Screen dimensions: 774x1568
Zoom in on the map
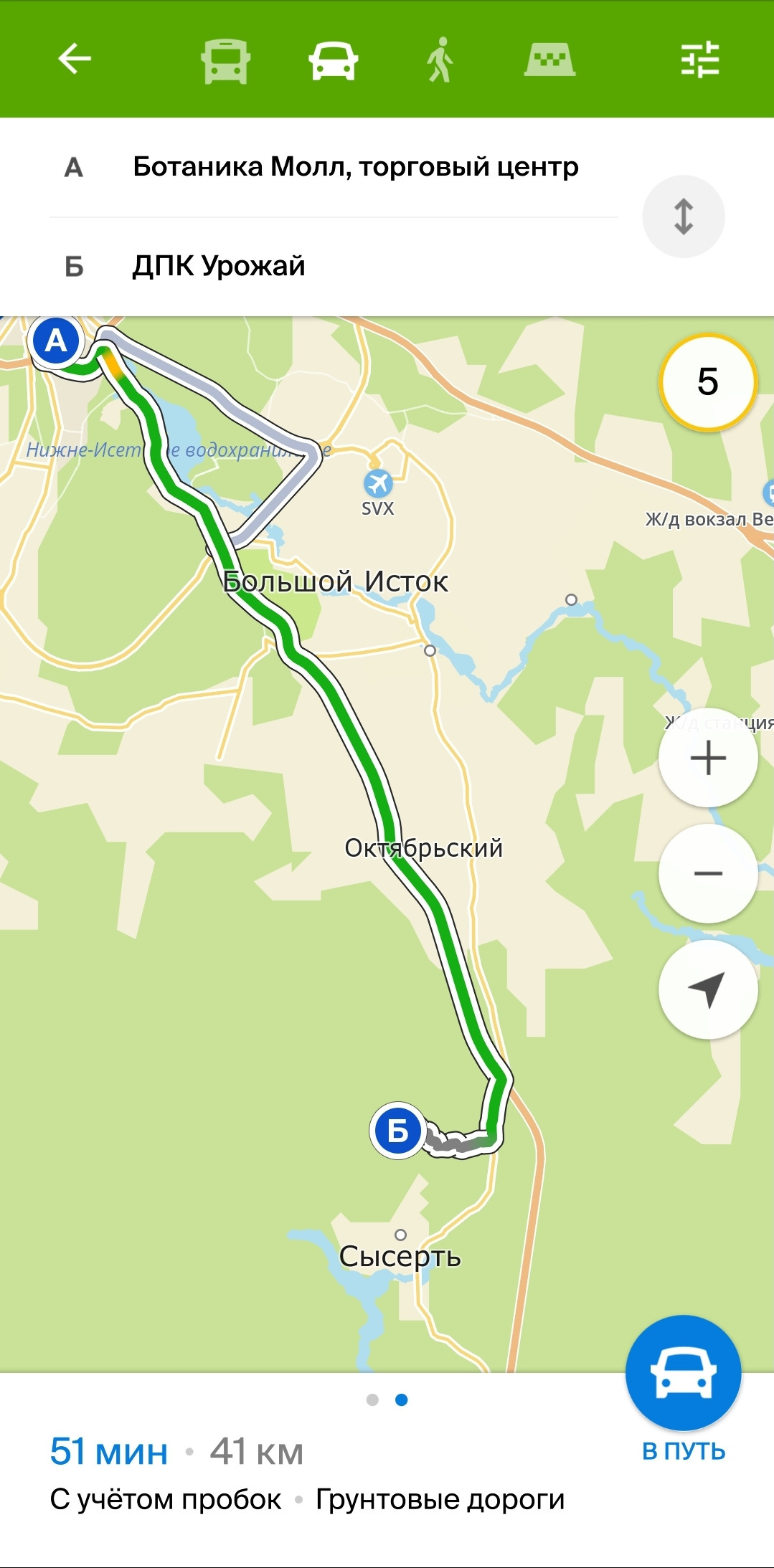pos(707,758)
